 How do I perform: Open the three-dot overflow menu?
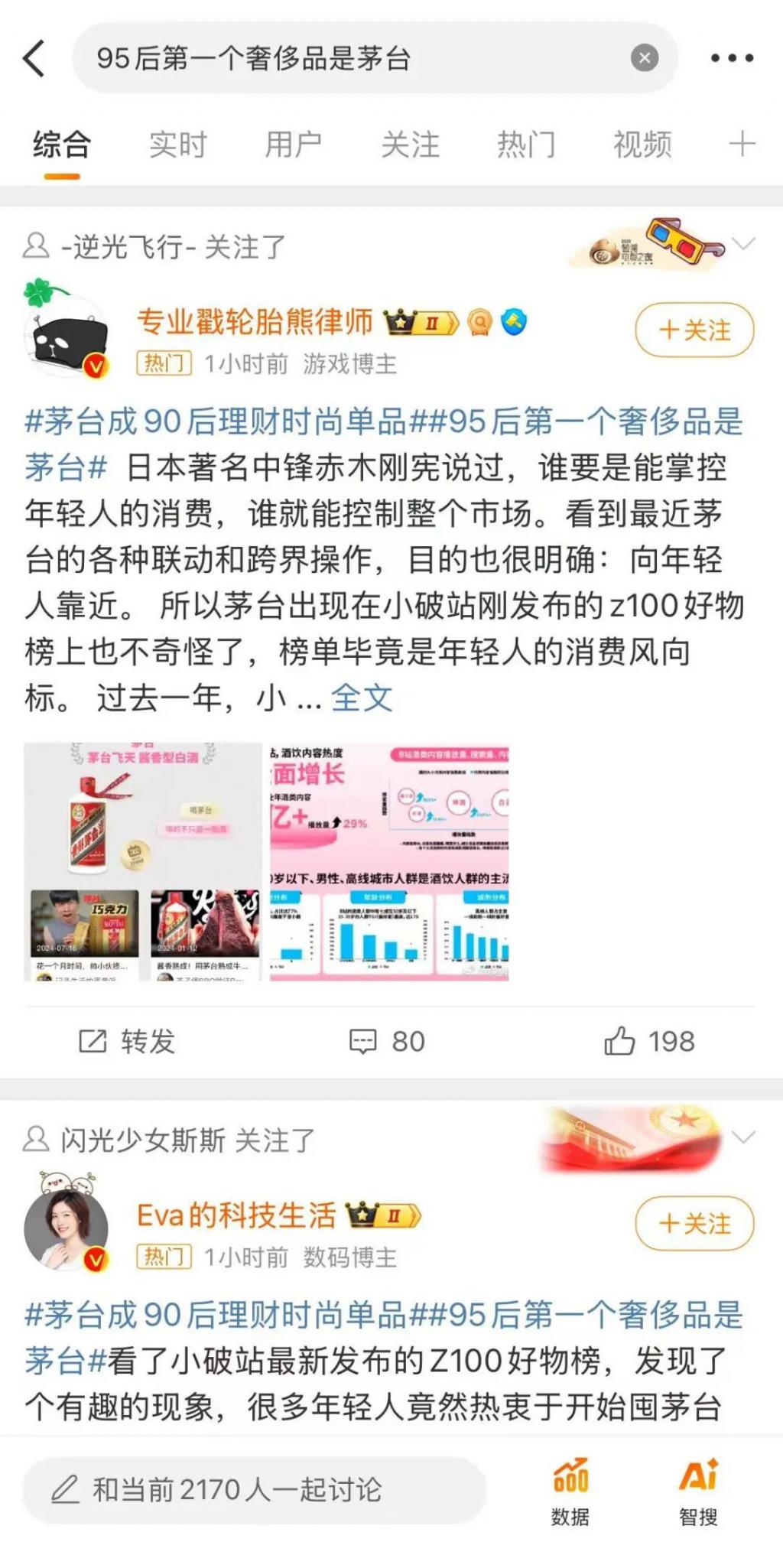tap(732, 58)
